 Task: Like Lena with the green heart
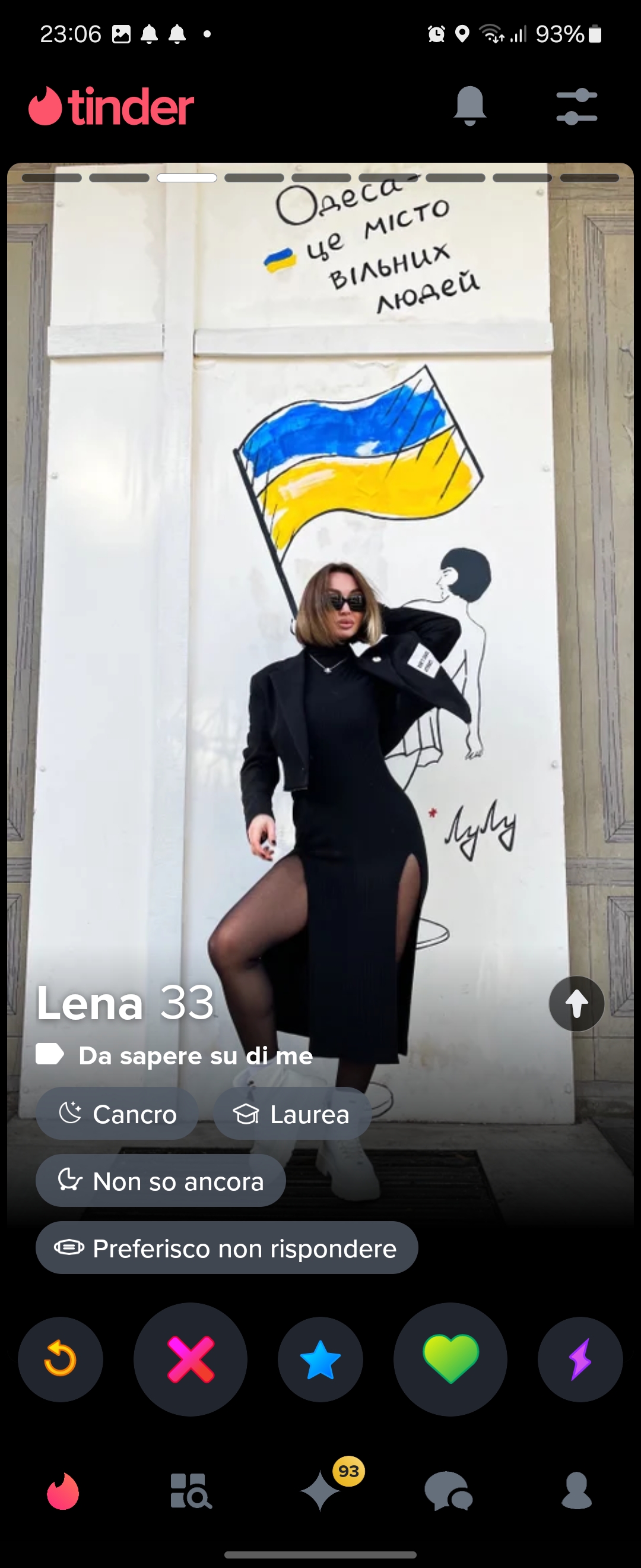pyautogui.click(x=450, y=1359)
